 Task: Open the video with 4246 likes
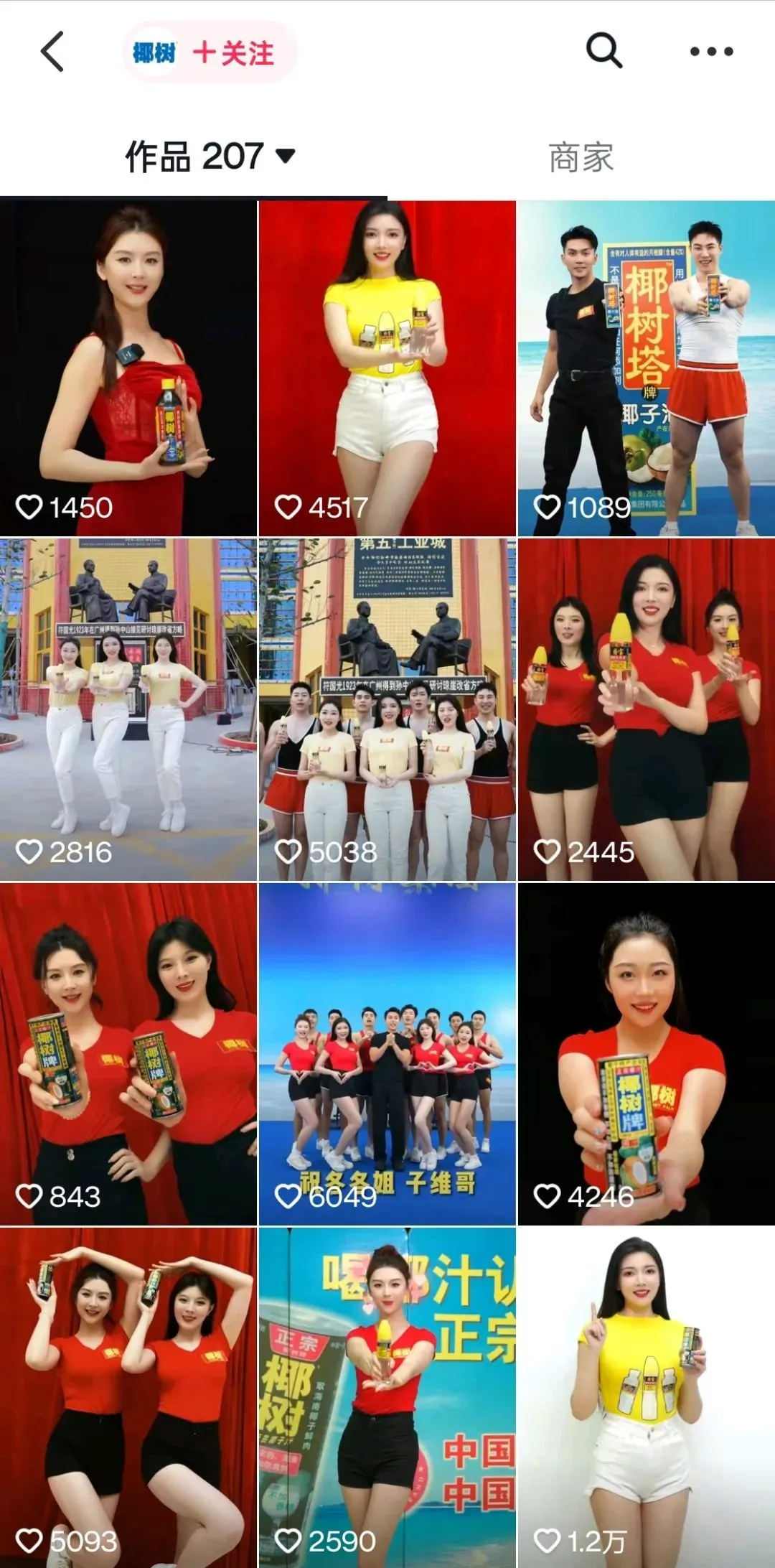click(646, 1053)
